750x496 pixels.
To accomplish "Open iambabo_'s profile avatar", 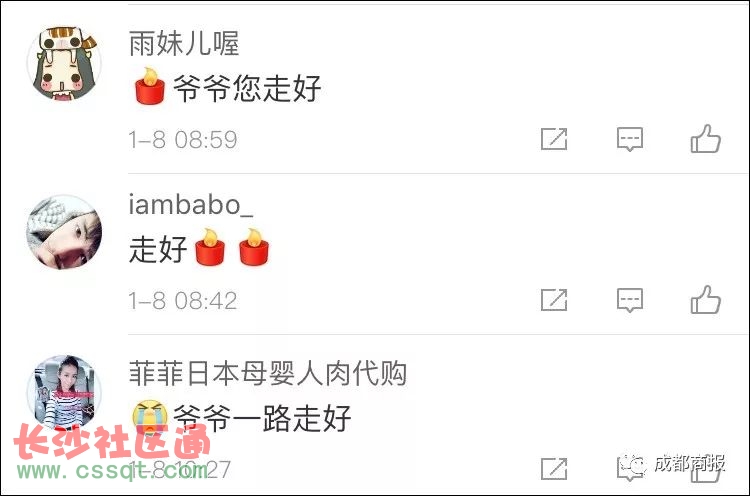I will pos(64,232).
